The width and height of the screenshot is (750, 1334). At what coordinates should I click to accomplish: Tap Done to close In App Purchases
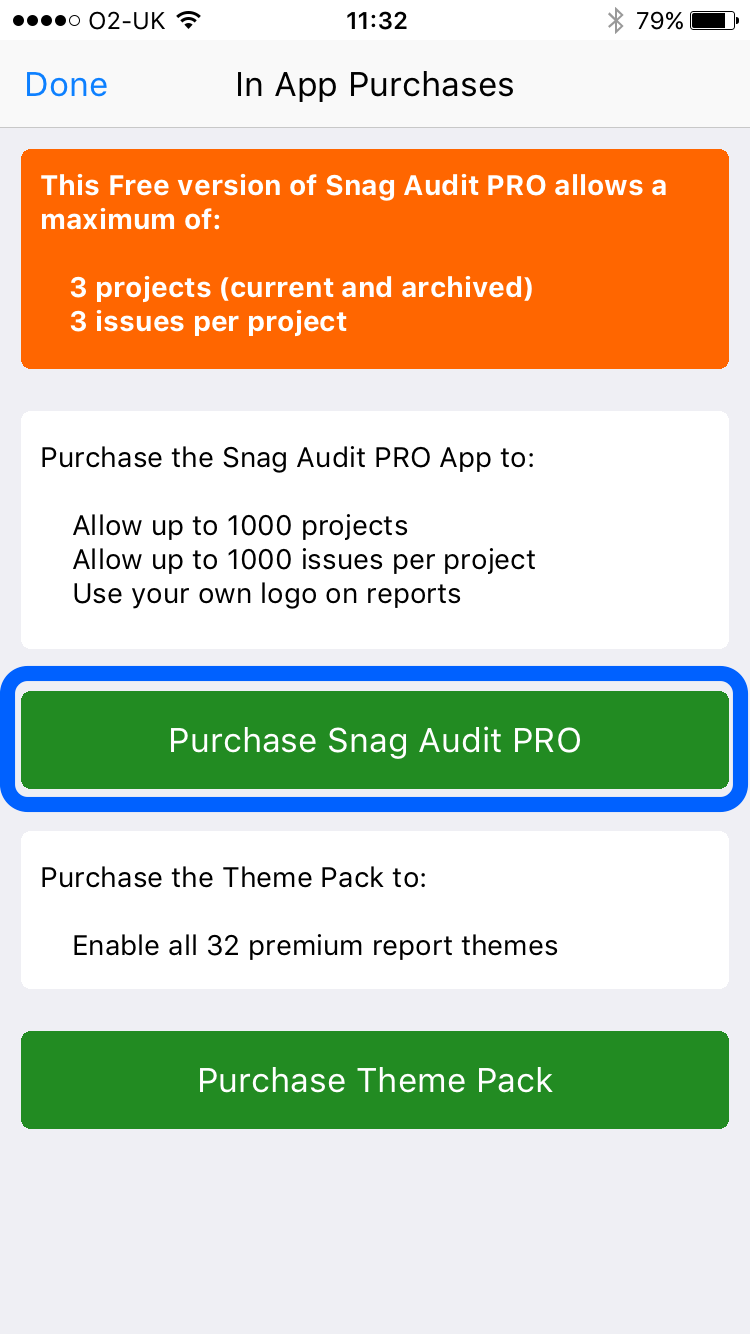(x=66, y=85)
